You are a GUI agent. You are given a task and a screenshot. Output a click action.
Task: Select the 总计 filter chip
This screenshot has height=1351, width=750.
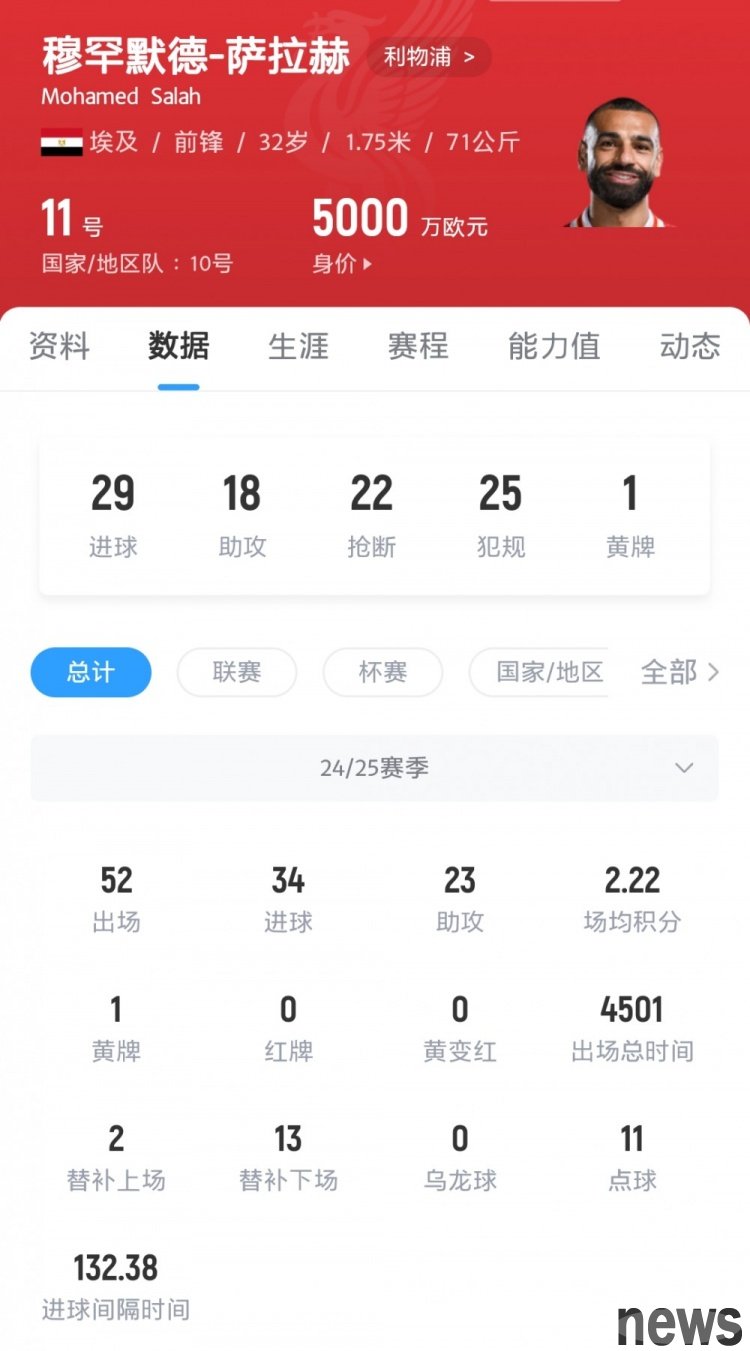pyautogui.click(x=91, y=672)
